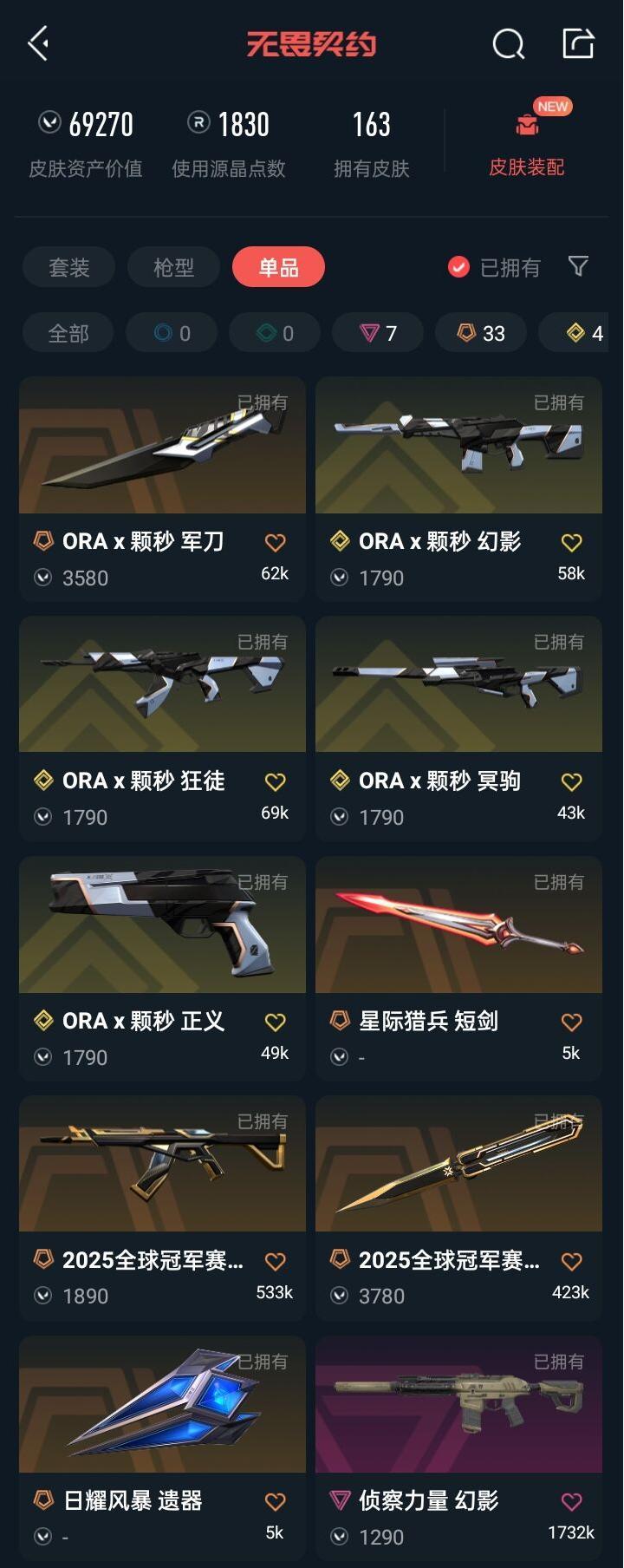The image size is (624, 1568).
Task: Favorite the ORA x 颗秒 军刀 skin
Action: coord(275,541)
